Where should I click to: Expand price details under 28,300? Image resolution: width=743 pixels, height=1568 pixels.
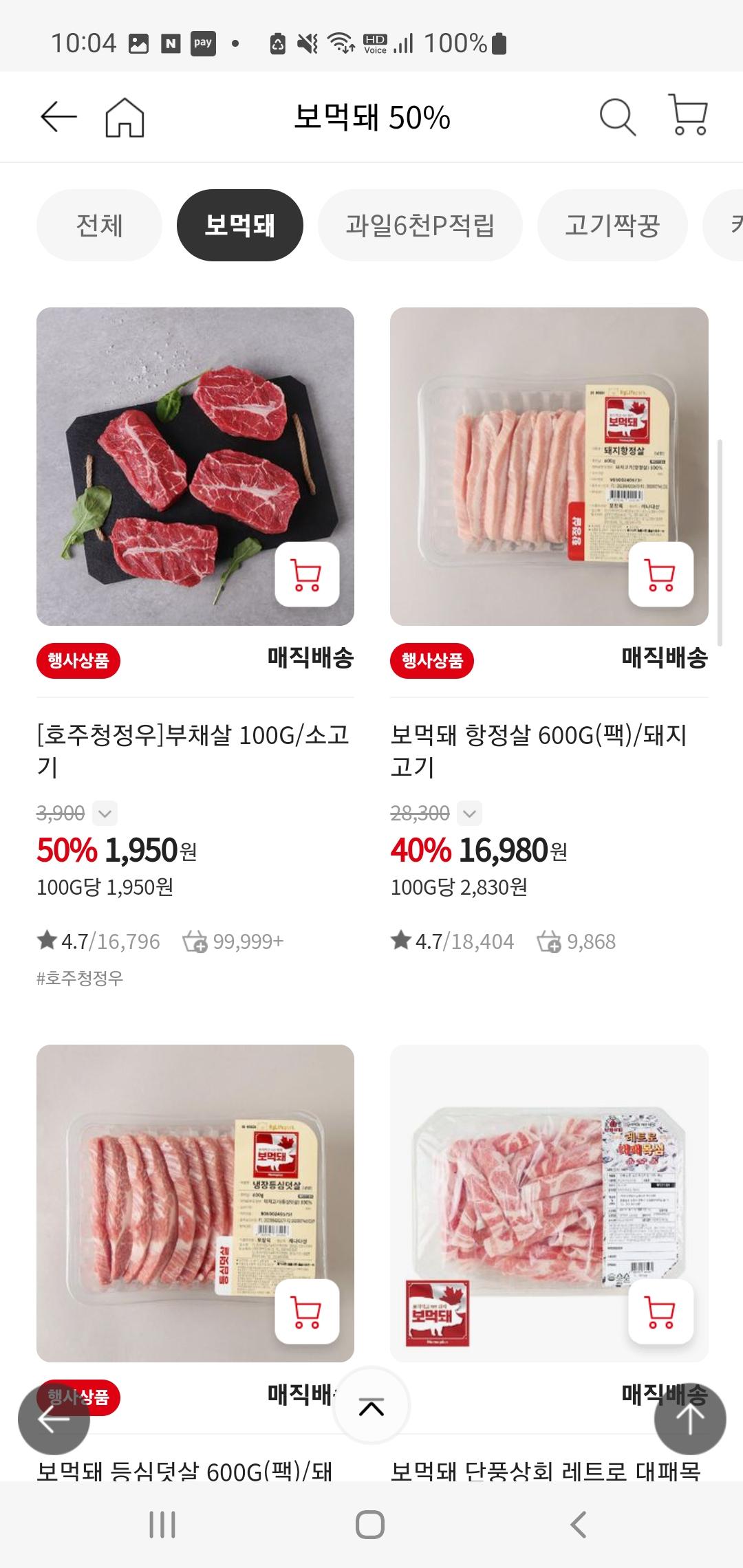click(470, 814)
